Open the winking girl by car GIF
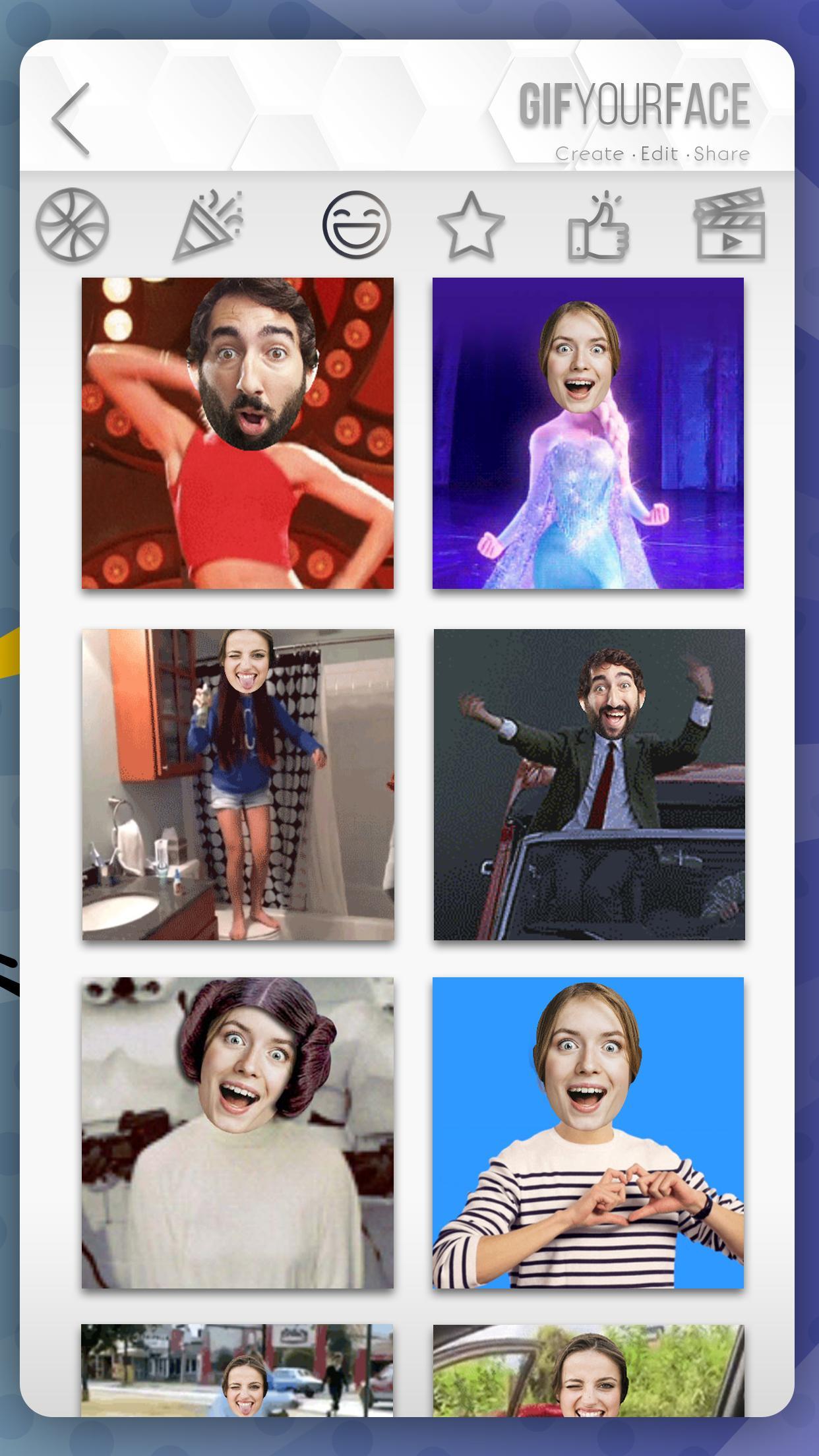This screenshot has height=1456, width=819. point(588,1370)
